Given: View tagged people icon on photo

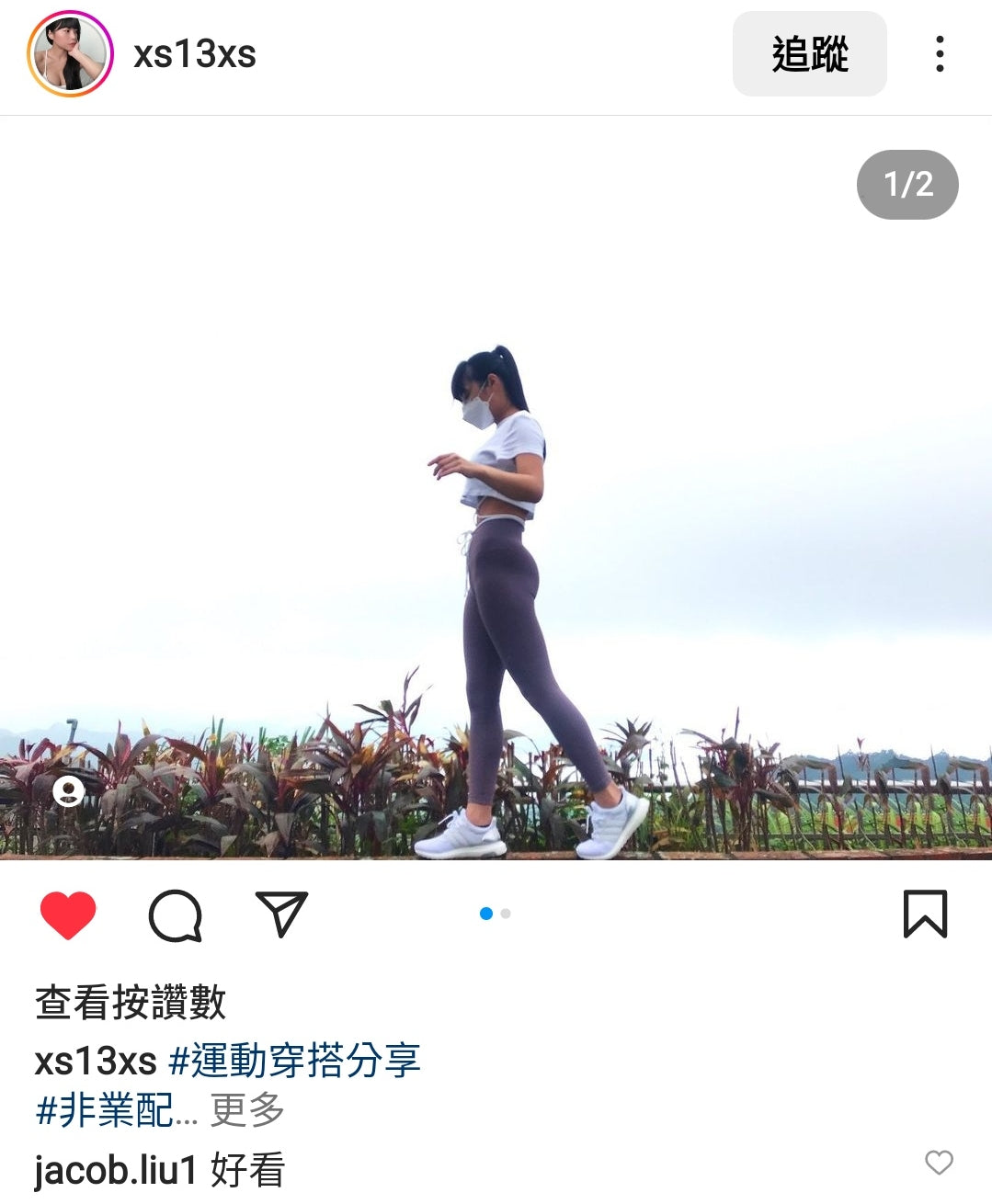Looking at the screenshot, I should [x=68, y=790].
